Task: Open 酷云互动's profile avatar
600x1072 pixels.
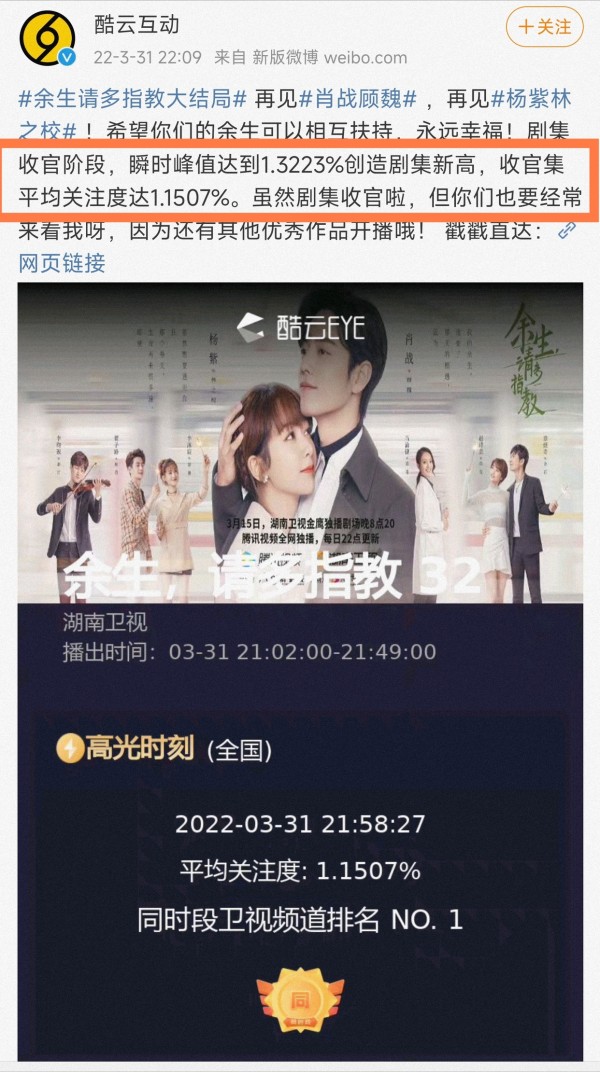Action: (x=47, y=38)
